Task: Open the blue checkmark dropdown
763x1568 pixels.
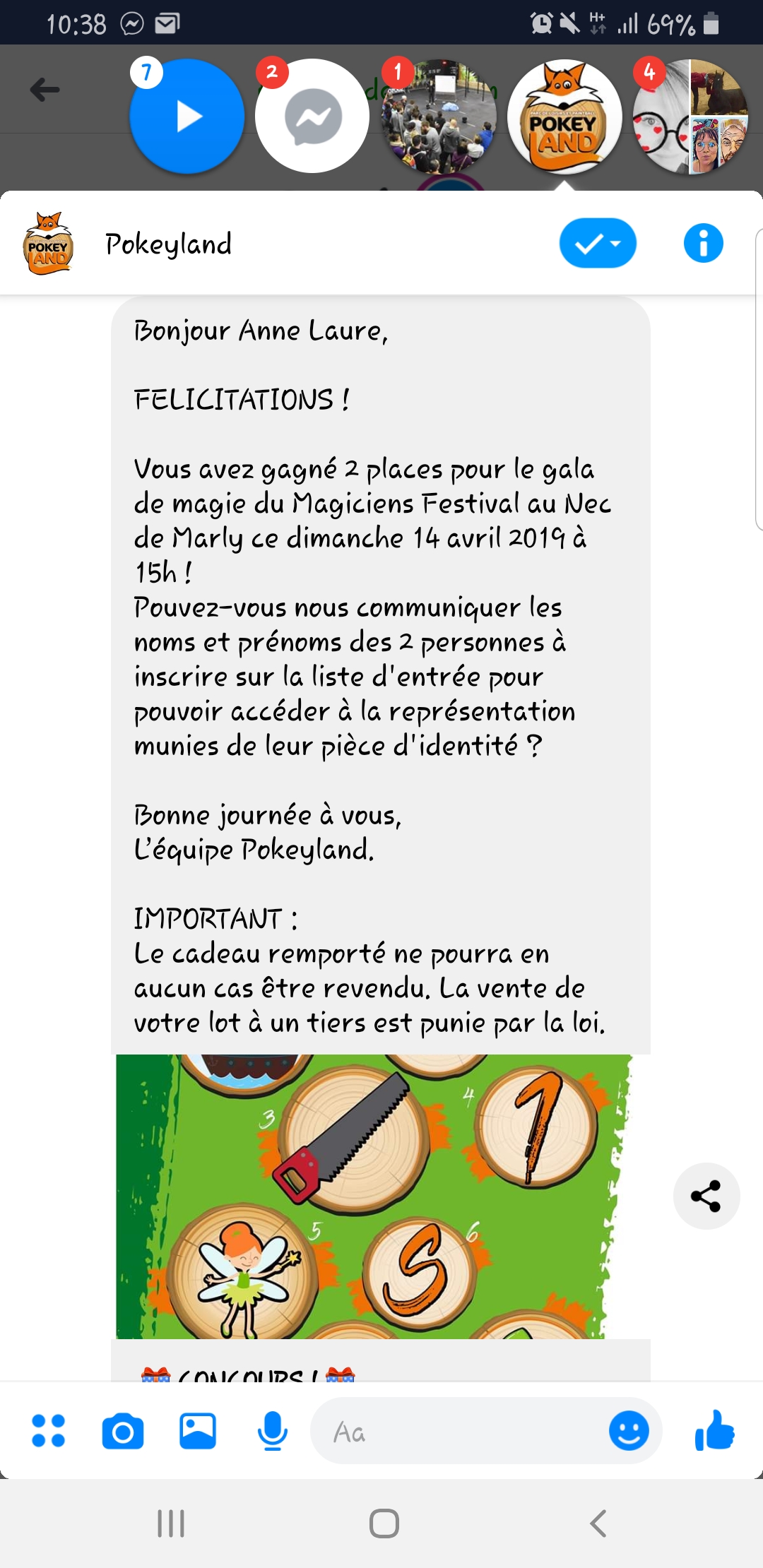Action: click(598, 243)
